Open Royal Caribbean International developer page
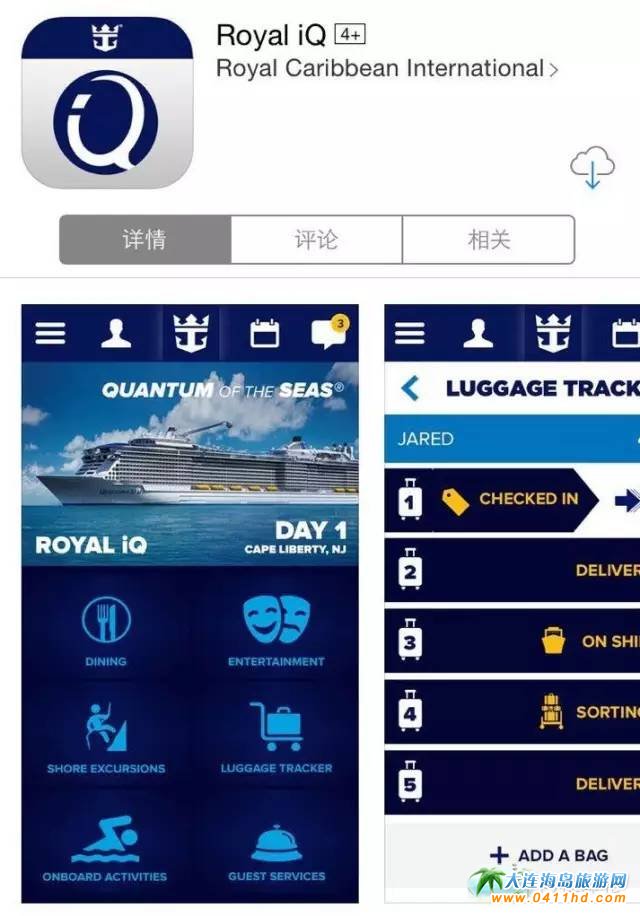This screenshot has height=916, width=640. (386, 69)
